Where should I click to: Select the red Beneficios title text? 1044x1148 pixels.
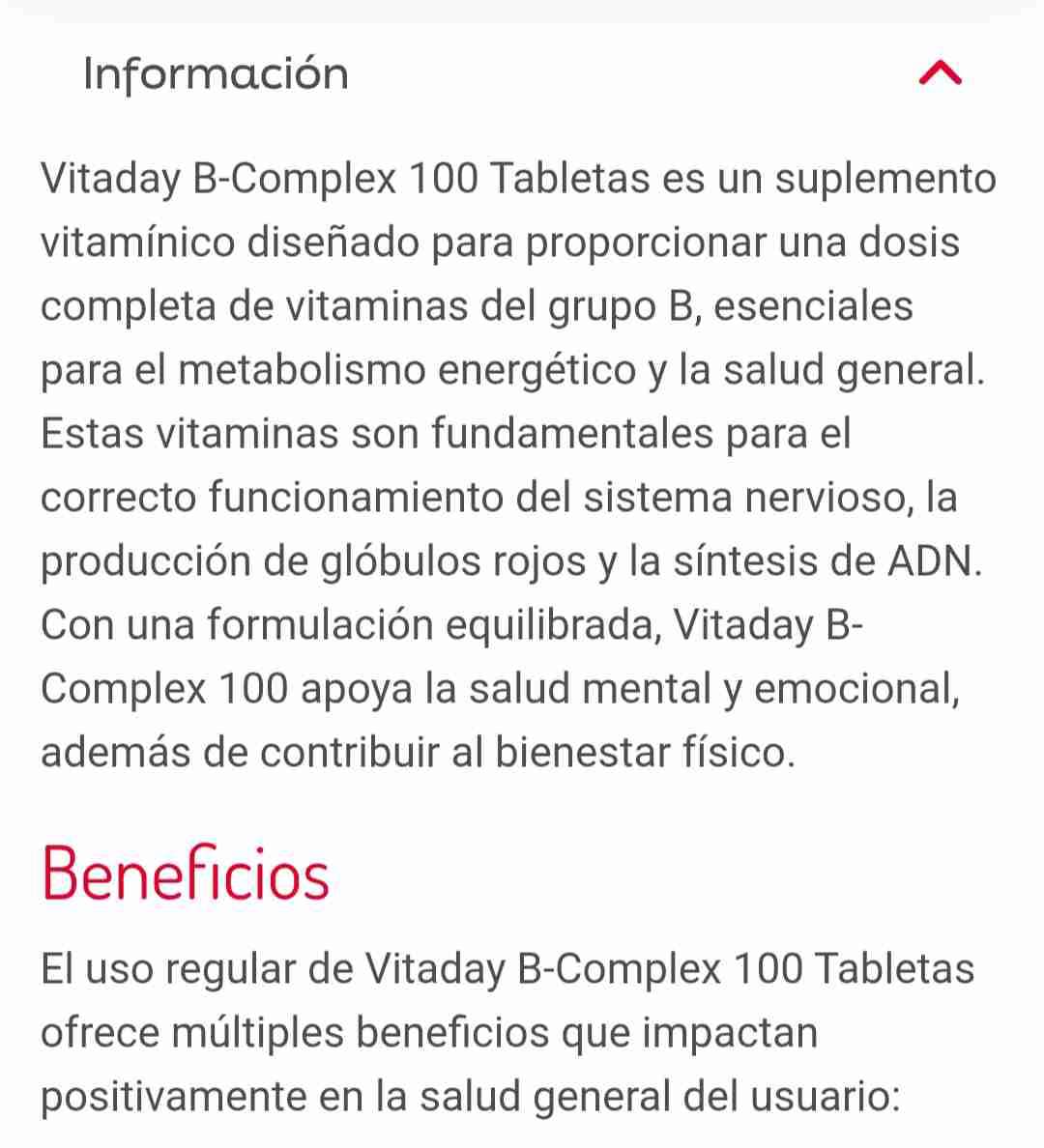[187, 876]
